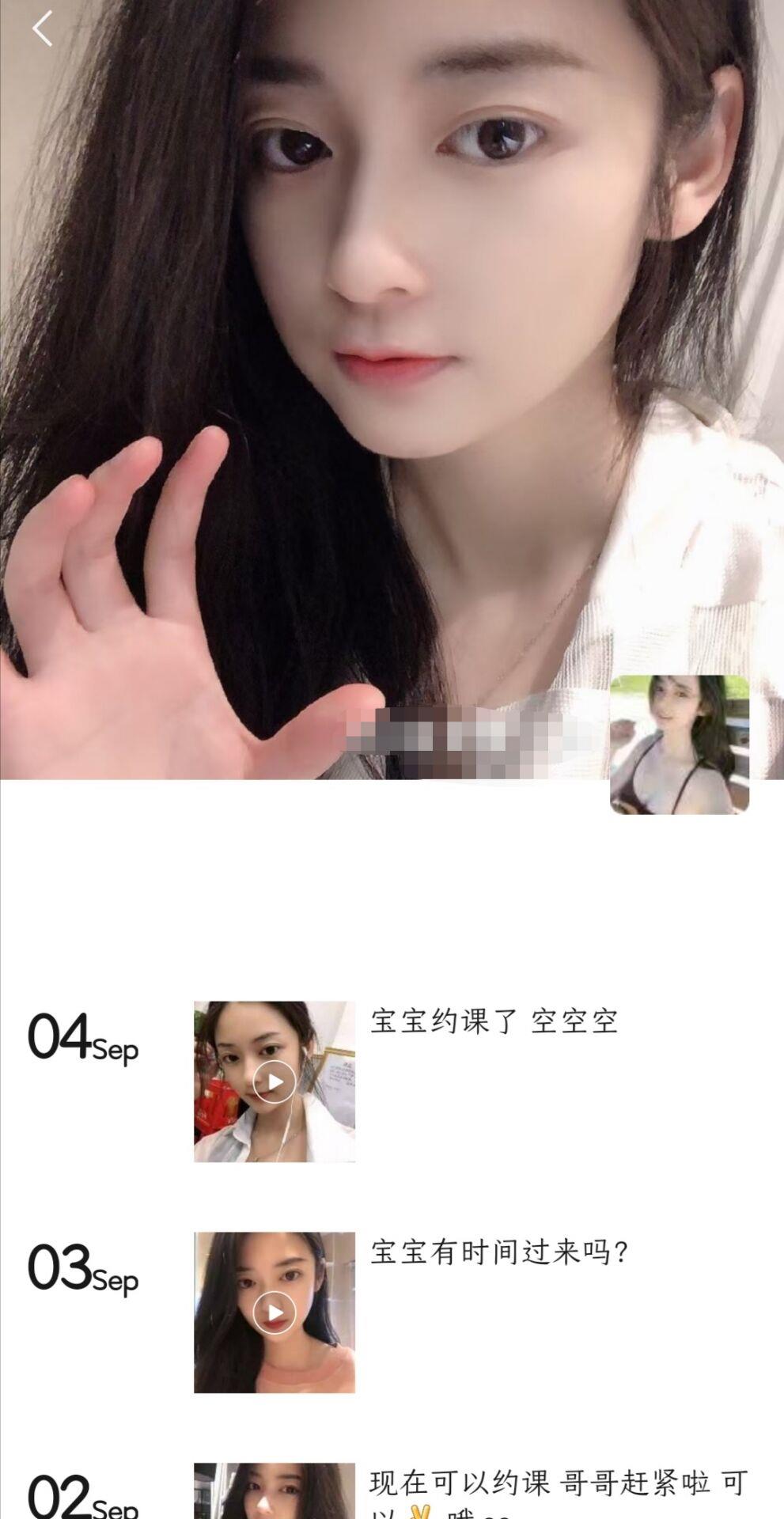Image resolution: width=784 pixels, height=1519 pixels.
Task: Open the profile avatar beside the cover photo
Action: 680,744
